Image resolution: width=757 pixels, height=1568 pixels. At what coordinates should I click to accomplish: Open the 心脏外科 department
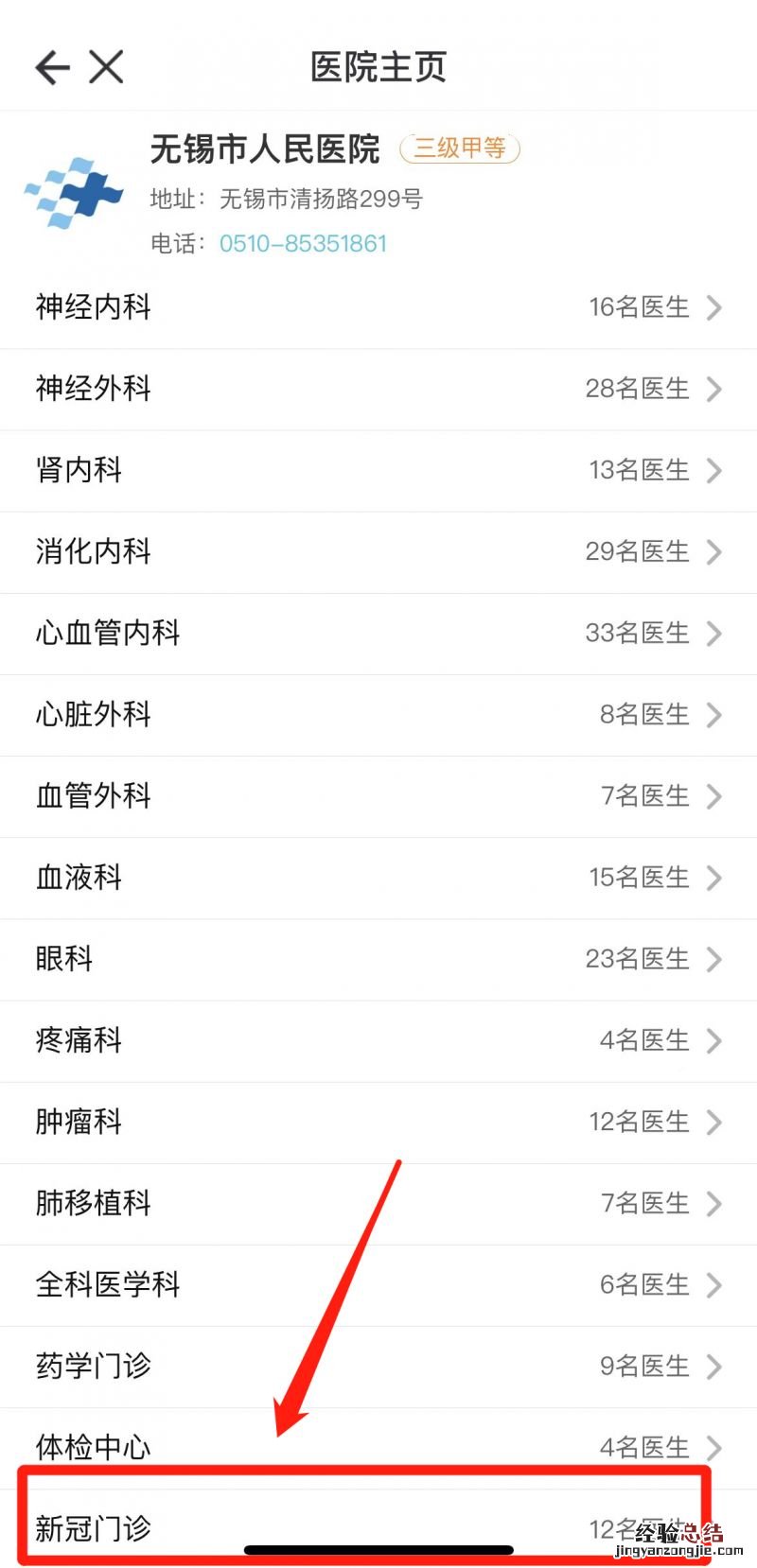coord(378,714)
